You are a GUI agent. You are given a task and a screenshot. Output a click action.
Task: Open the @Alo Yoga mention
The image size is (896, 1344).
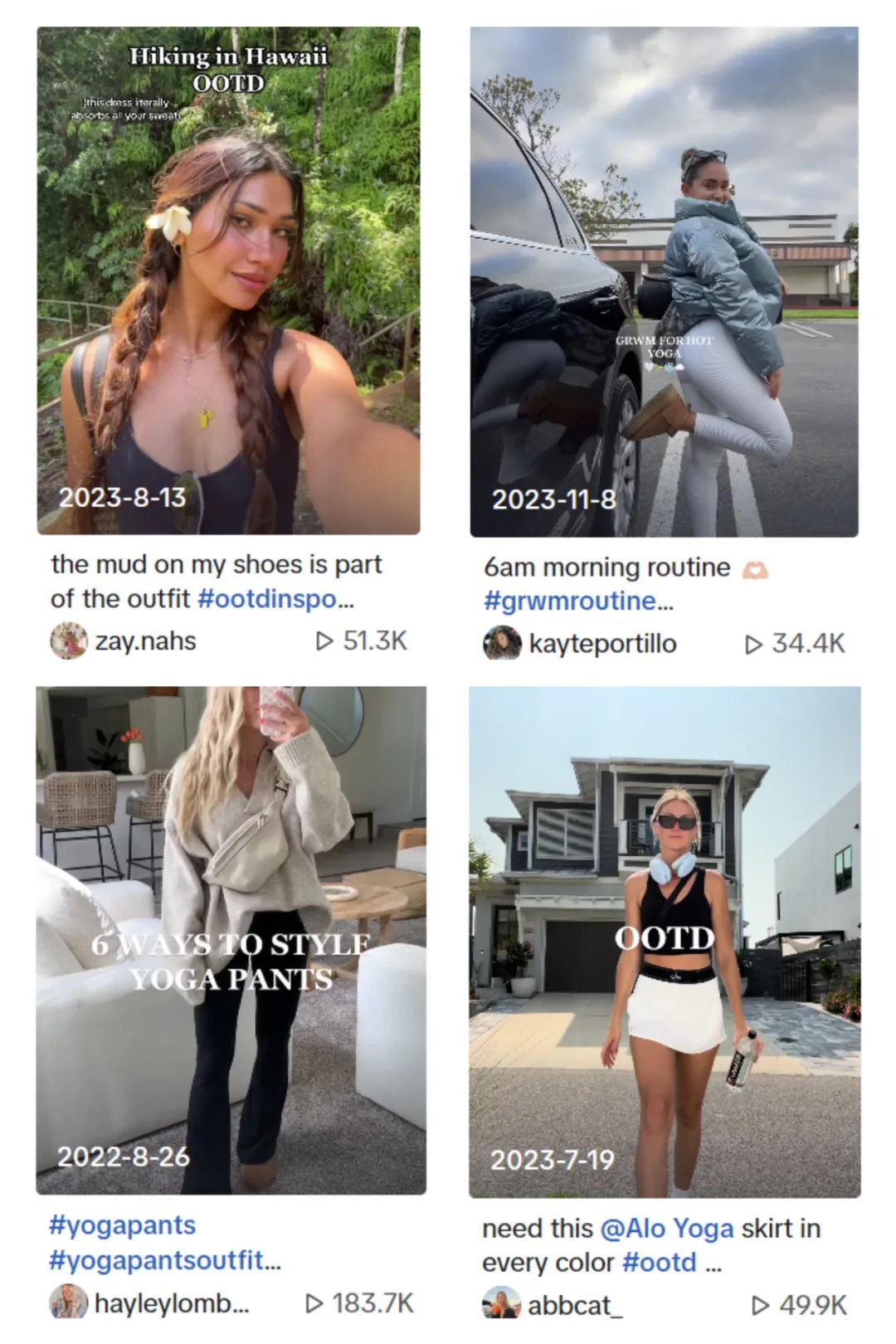tap(667, 1228)
